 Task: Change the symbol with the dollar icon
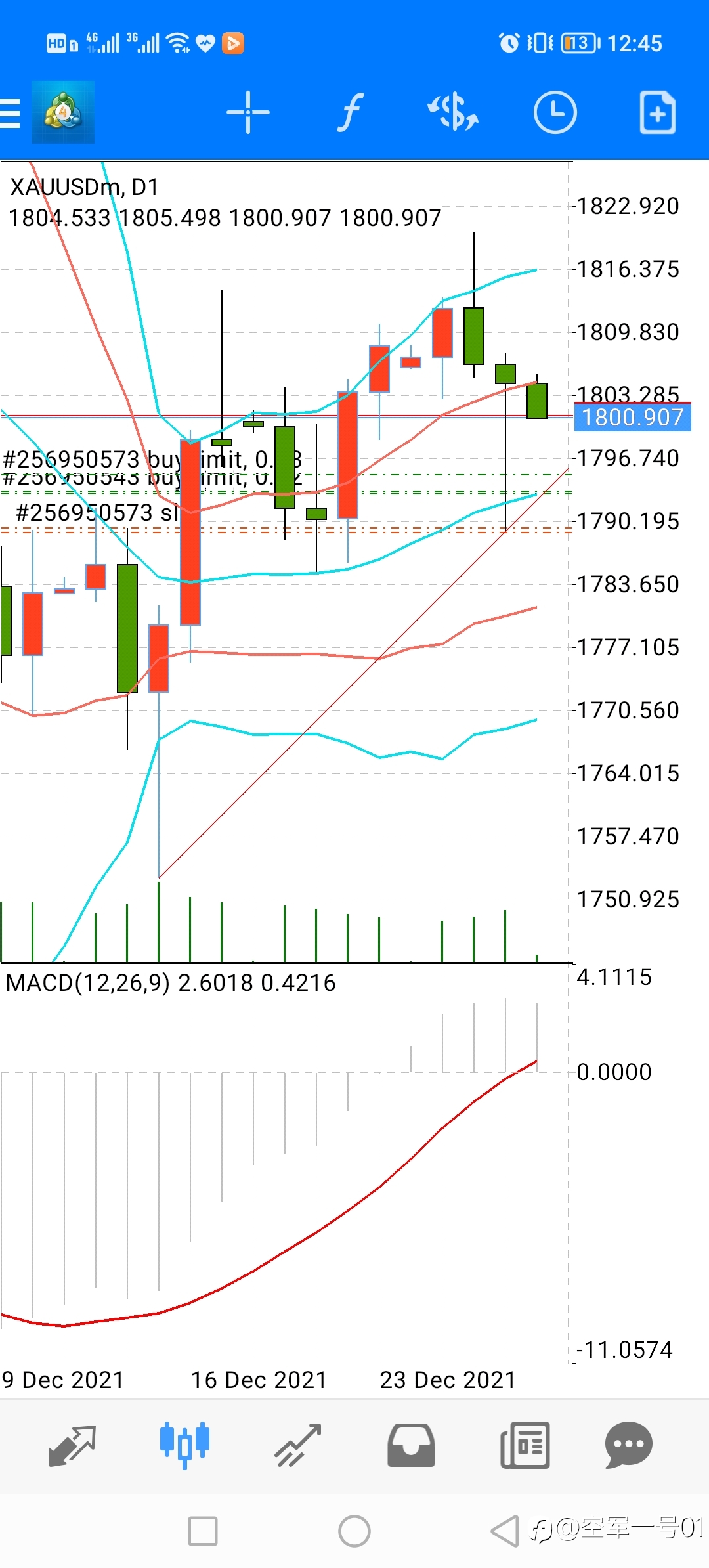pos(453,113)
